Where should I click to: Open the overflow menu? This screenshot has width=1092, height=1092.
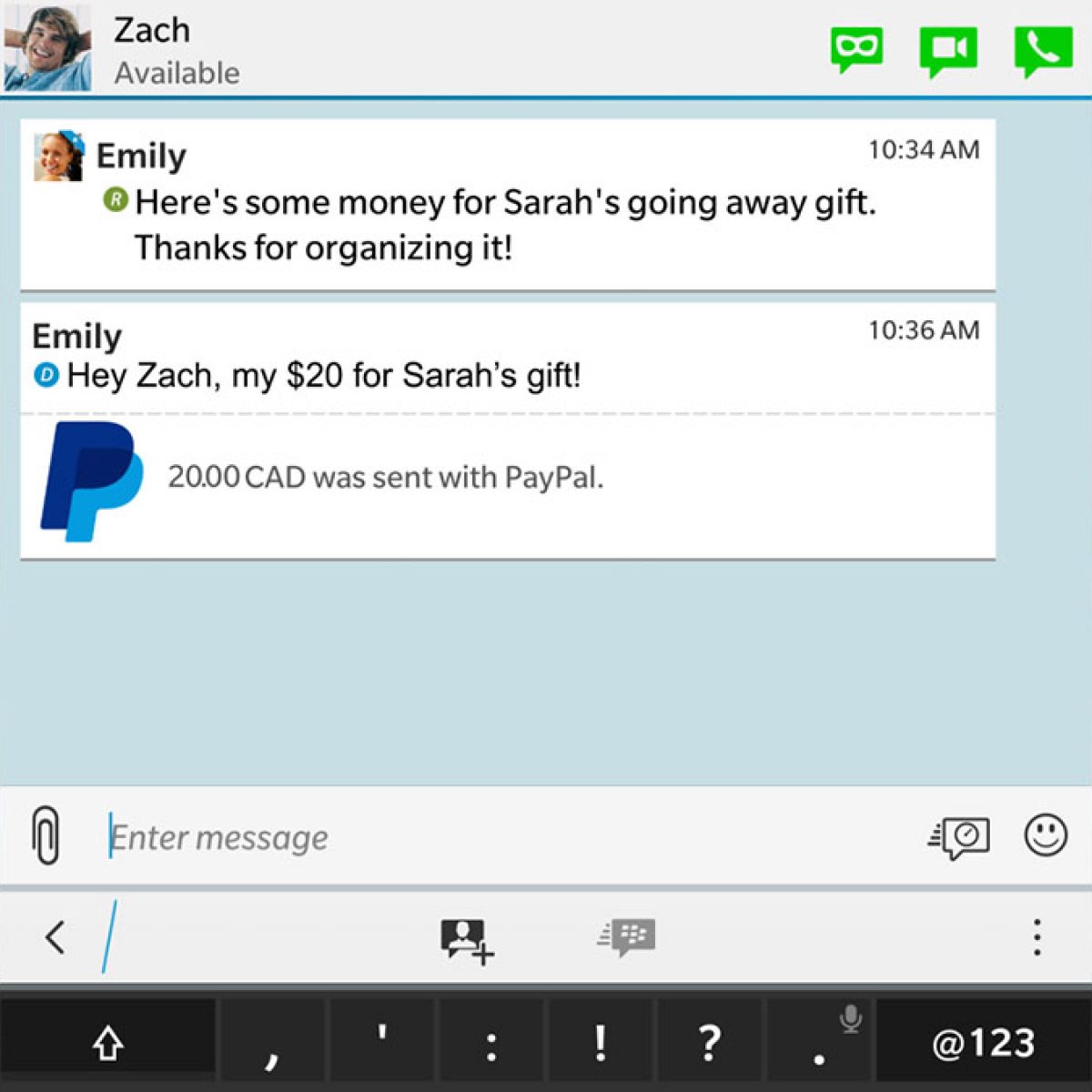(x=1036, y=936)
